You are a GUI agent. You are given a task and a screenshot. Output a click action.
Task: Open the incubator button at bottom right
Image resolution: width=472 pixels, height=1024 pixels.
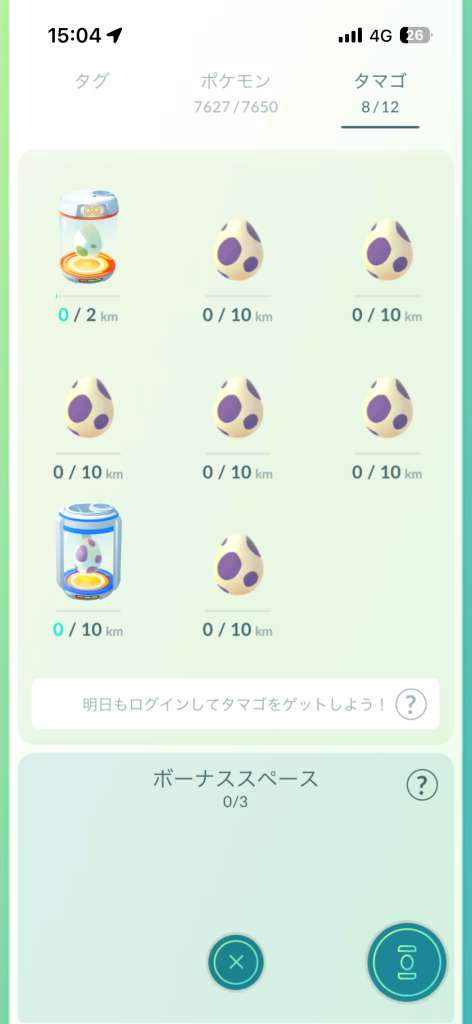click(x=407, y=961)
